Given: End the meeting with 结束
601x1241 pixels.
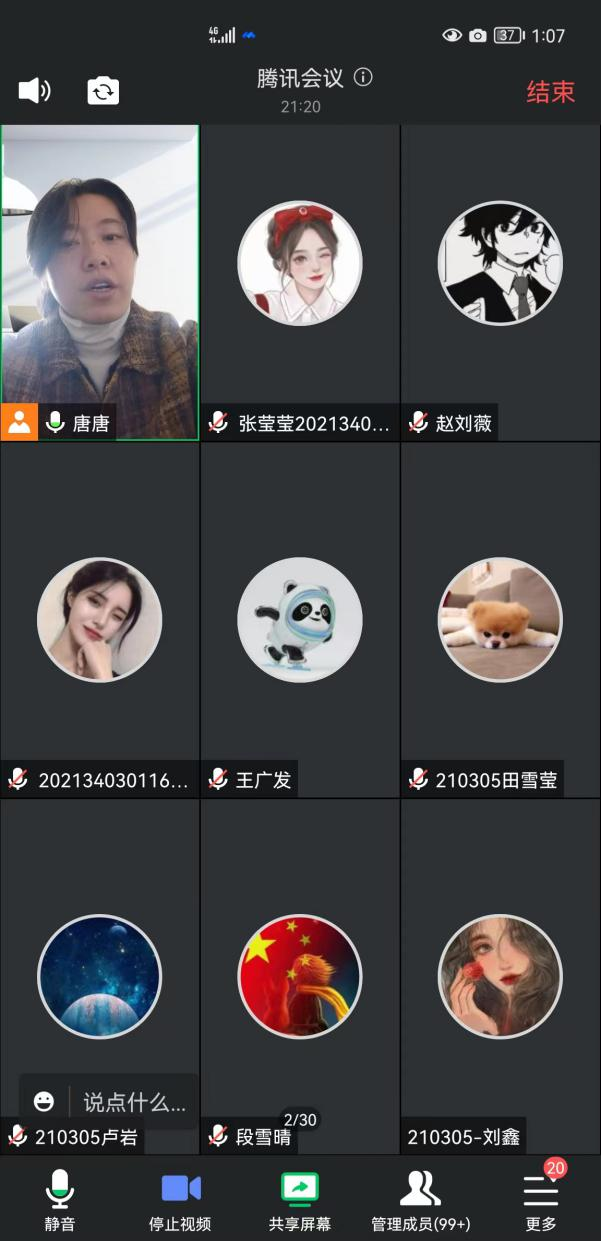Looking at the screenshot, I should (x=550, y=92).
